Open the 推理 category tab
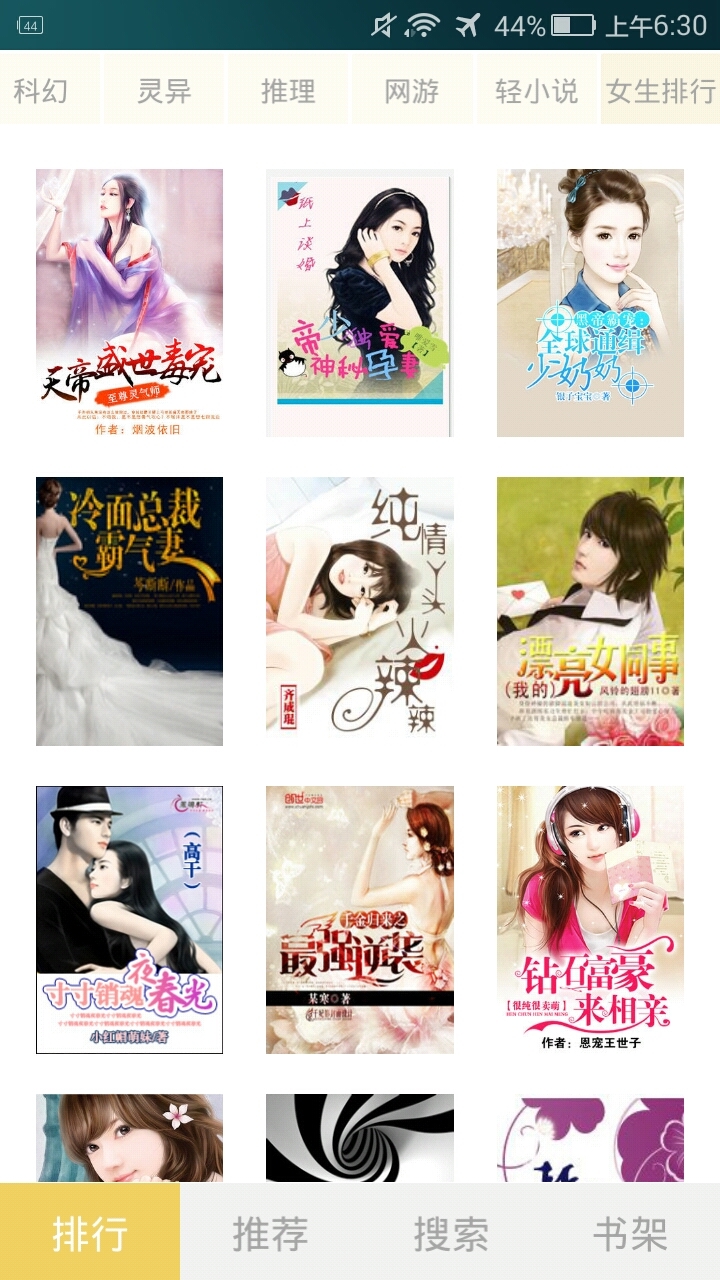Image resolution: width=720 pixels, height=1280 pixels. (288, 91)
